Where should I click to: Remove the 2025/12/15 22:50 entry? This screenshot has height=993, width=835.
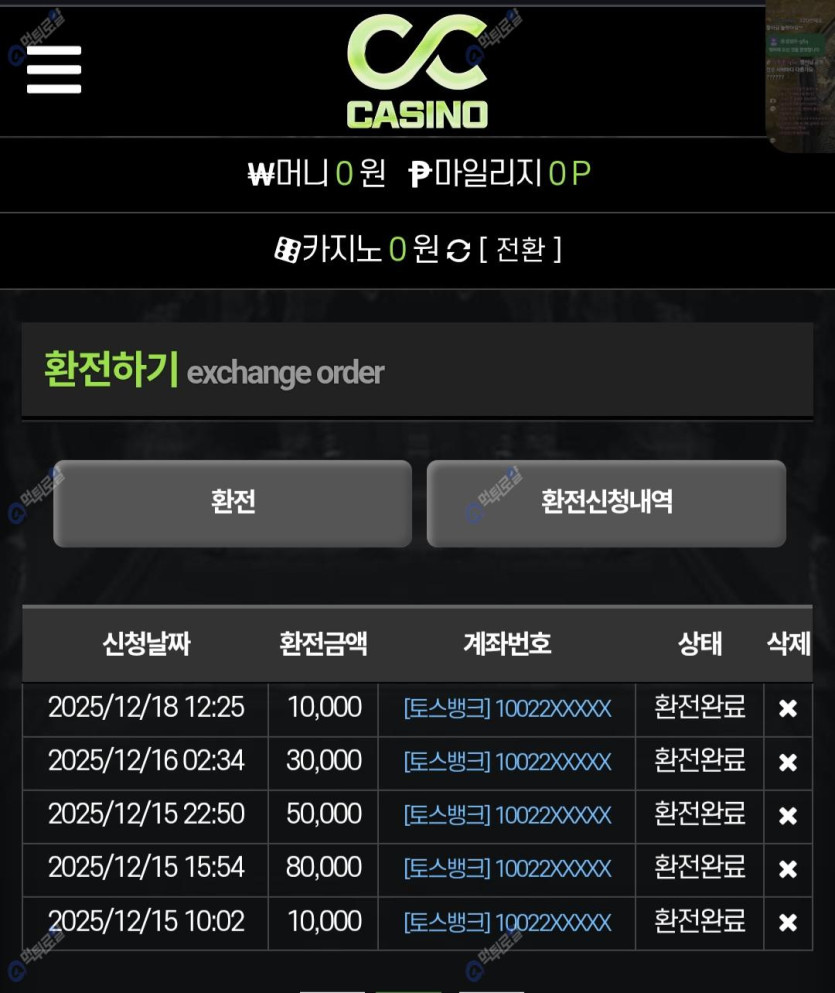pos(788,816)
